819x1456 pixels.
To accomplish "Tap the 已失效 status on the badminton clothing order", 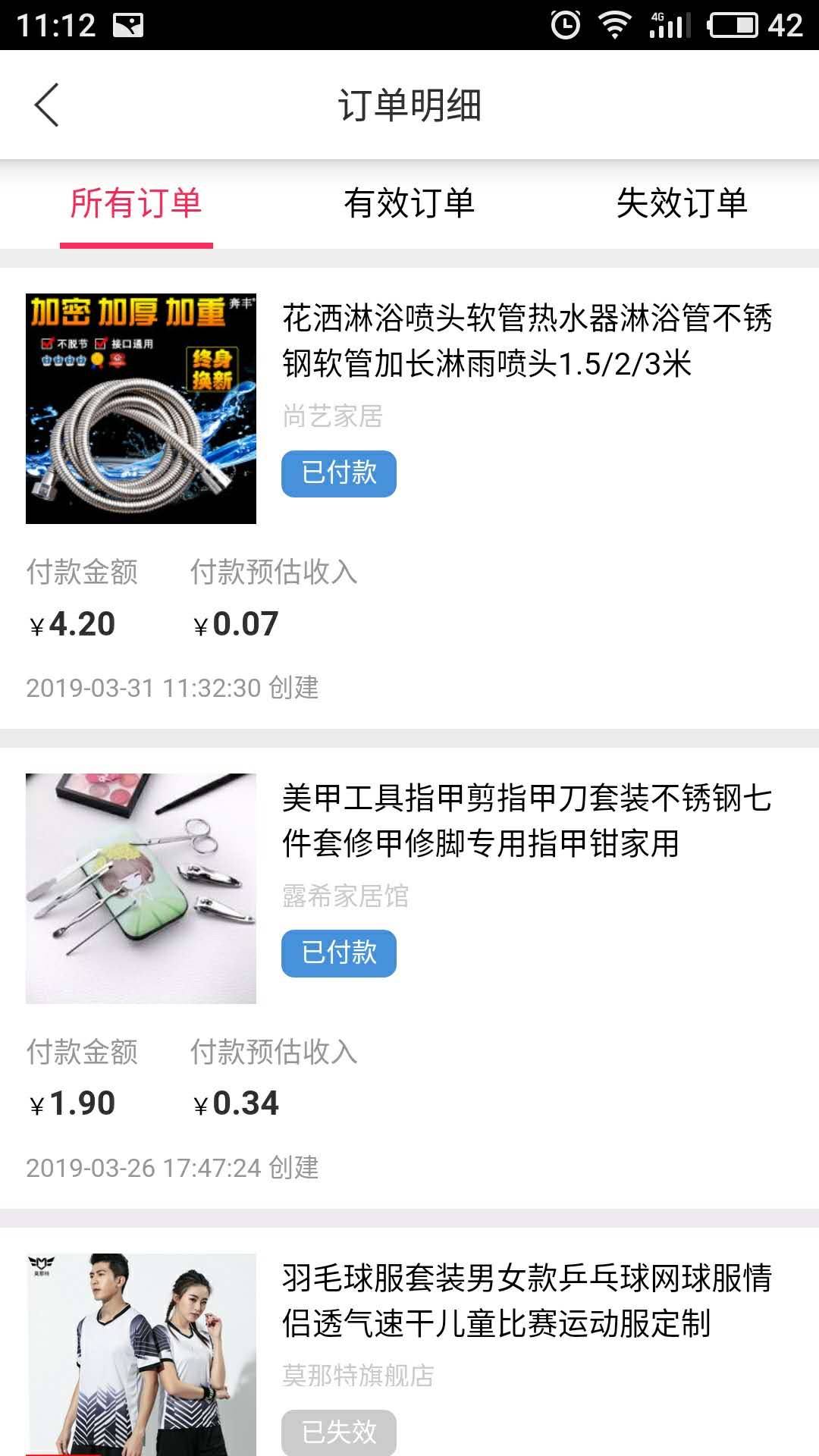I will (338, 1432).
